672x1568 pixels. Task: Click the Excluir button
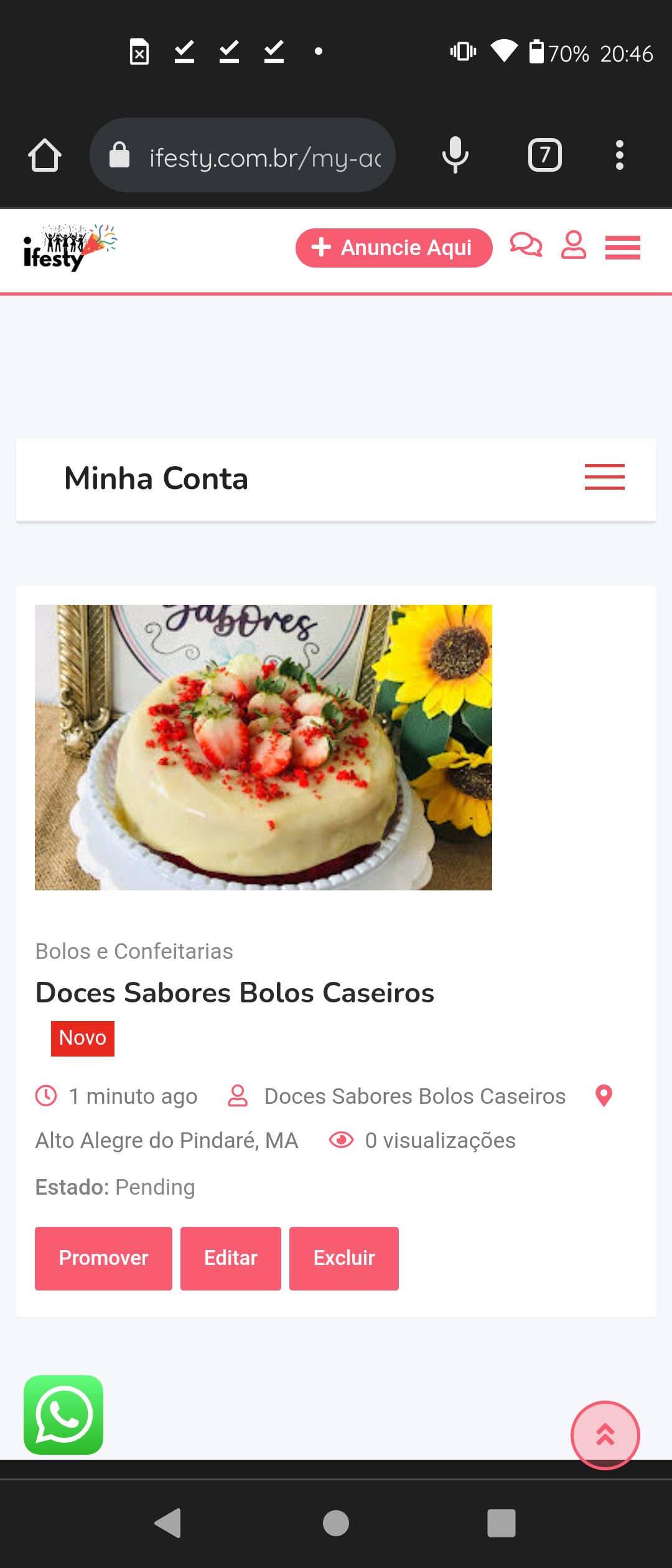(x=343, y=1258)
